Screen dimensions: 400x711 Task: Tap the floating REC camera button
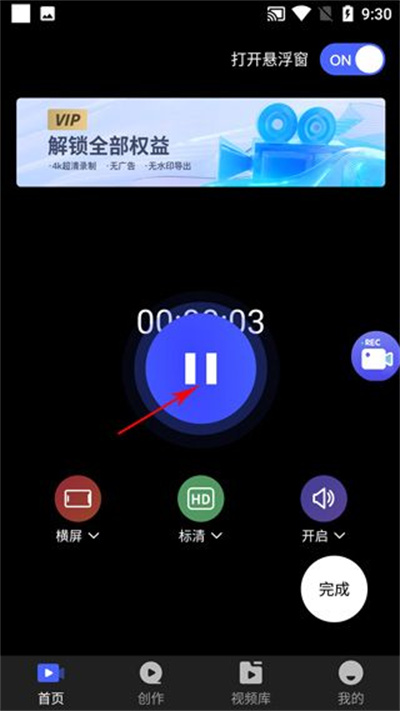[x=376, y=356]
